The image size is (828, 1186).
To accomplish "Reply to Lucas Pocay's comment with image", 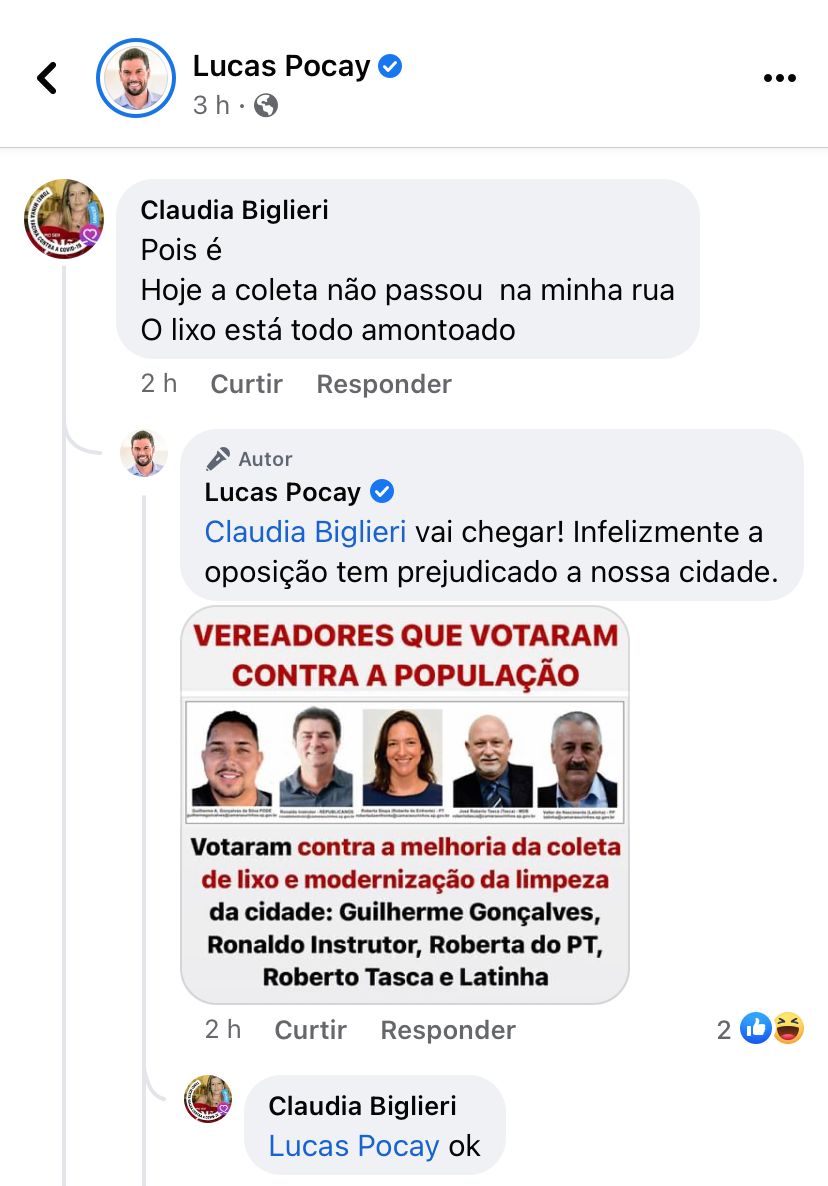I will point(448,1030).
